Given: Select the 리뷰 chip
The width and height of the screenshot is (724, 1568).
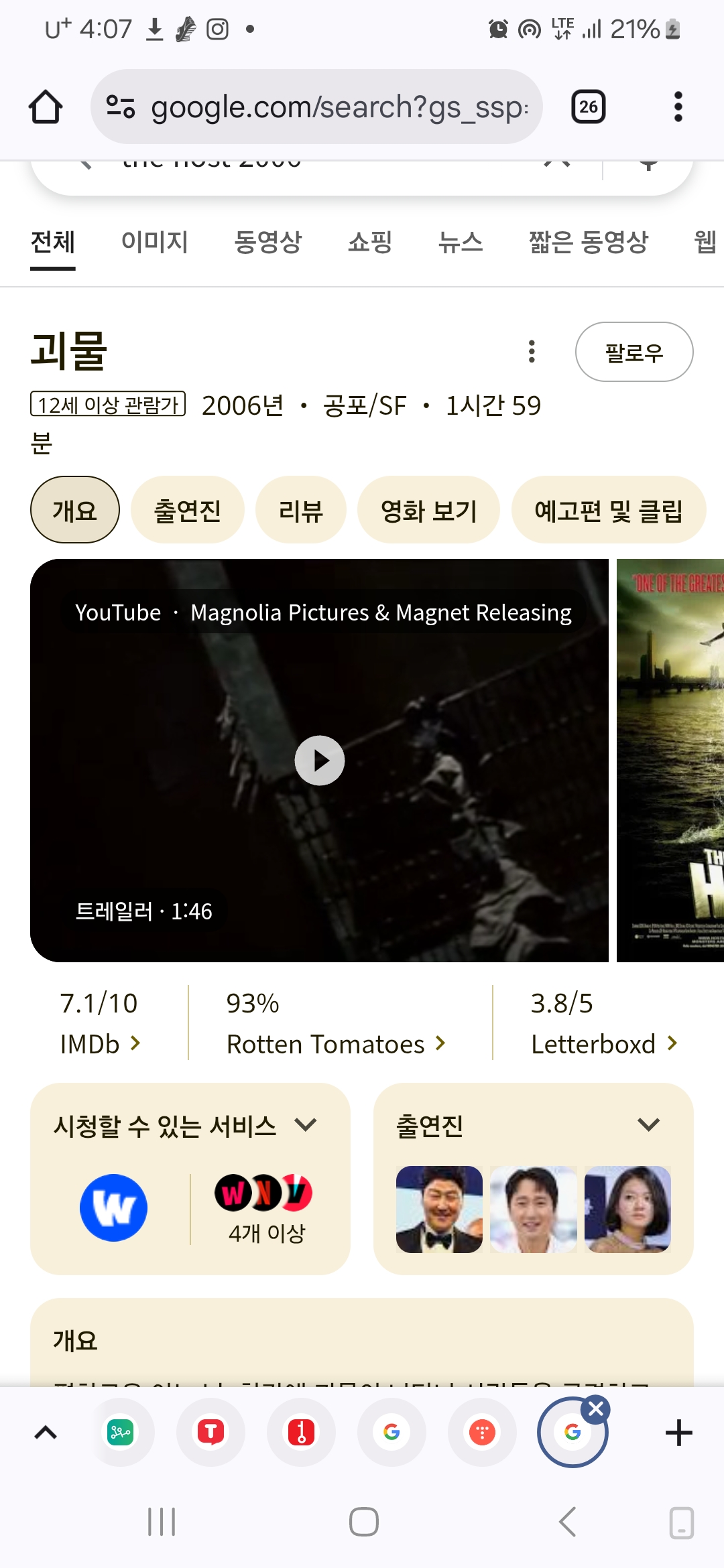Looking at the screenshot, I should tap(301, 510).
